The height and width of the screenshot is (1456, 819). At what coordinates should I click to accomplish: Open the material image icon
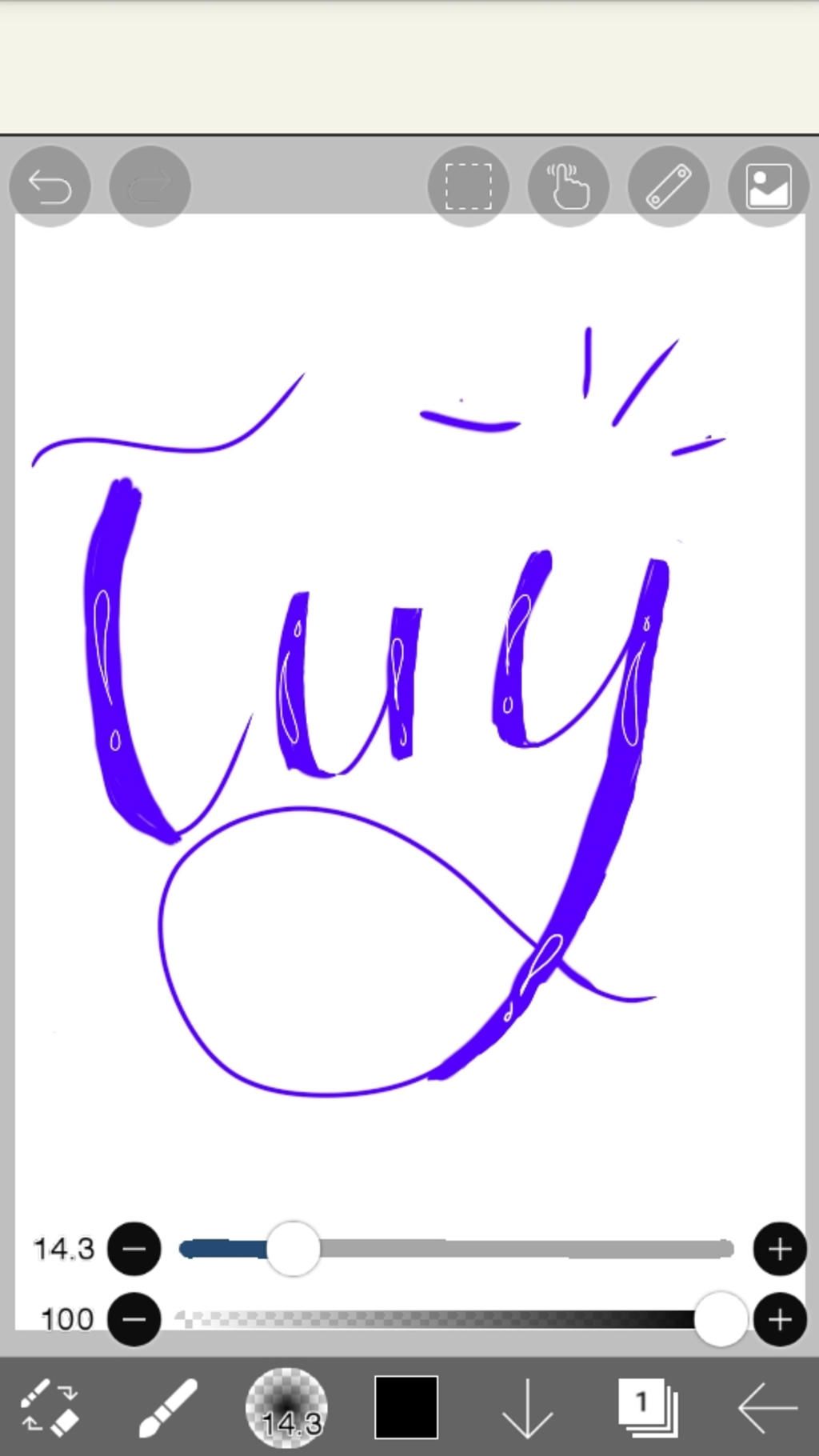(x=768, y=186)
